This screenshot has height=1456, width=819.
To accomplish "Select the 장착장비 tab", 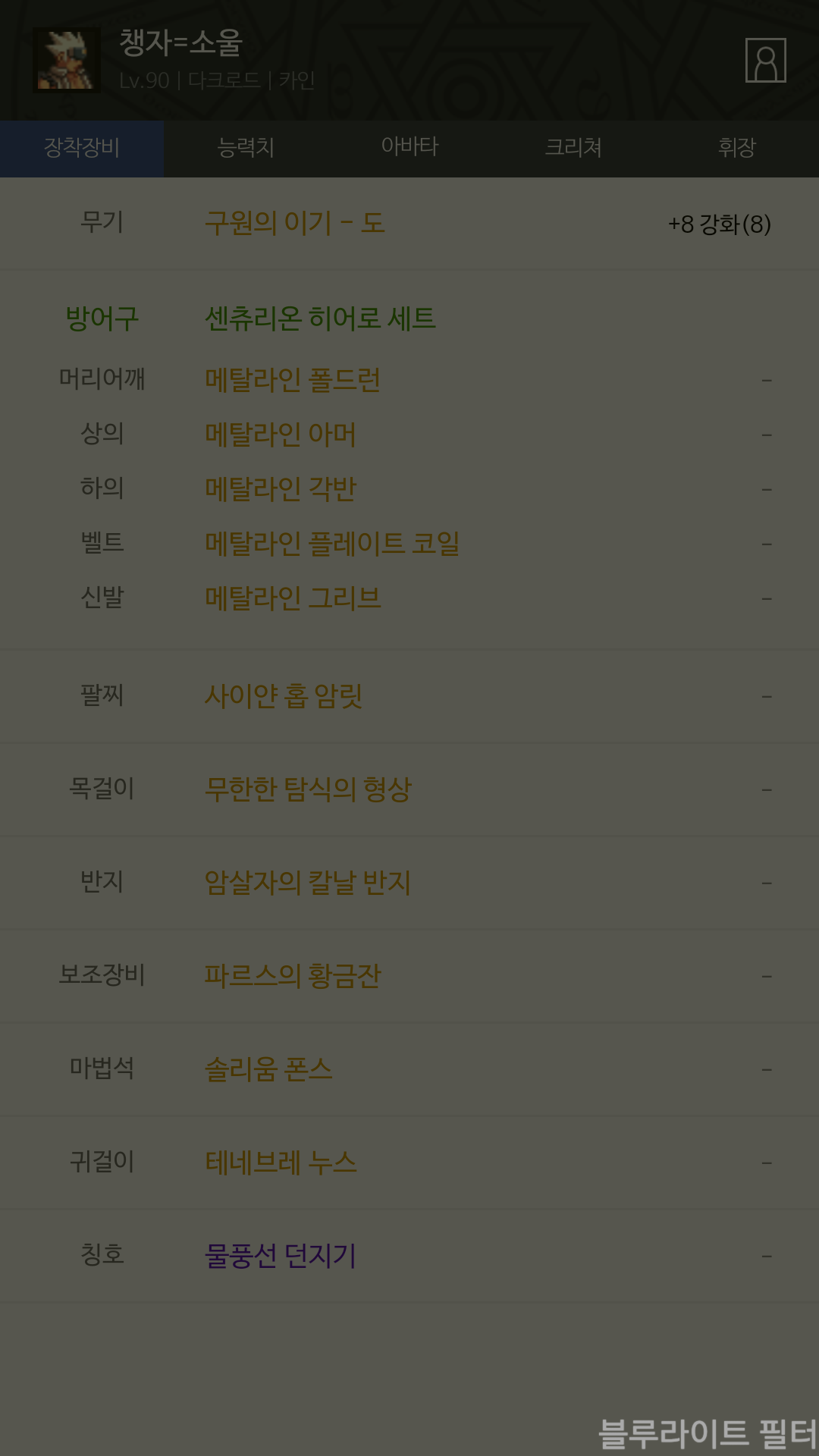I will (82, 148).
